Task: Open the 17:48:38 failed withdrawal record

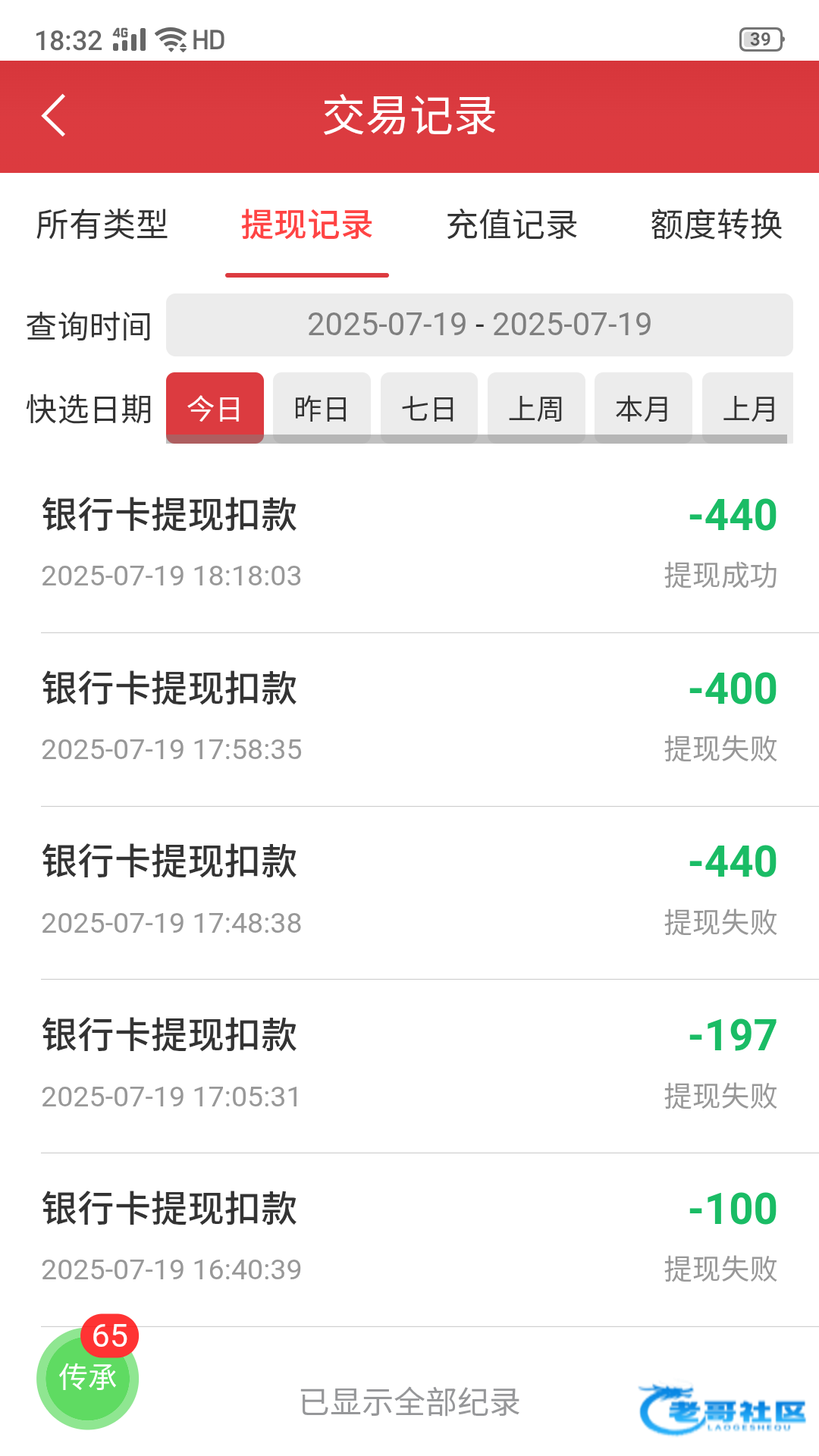Action: tap(409, 893)
